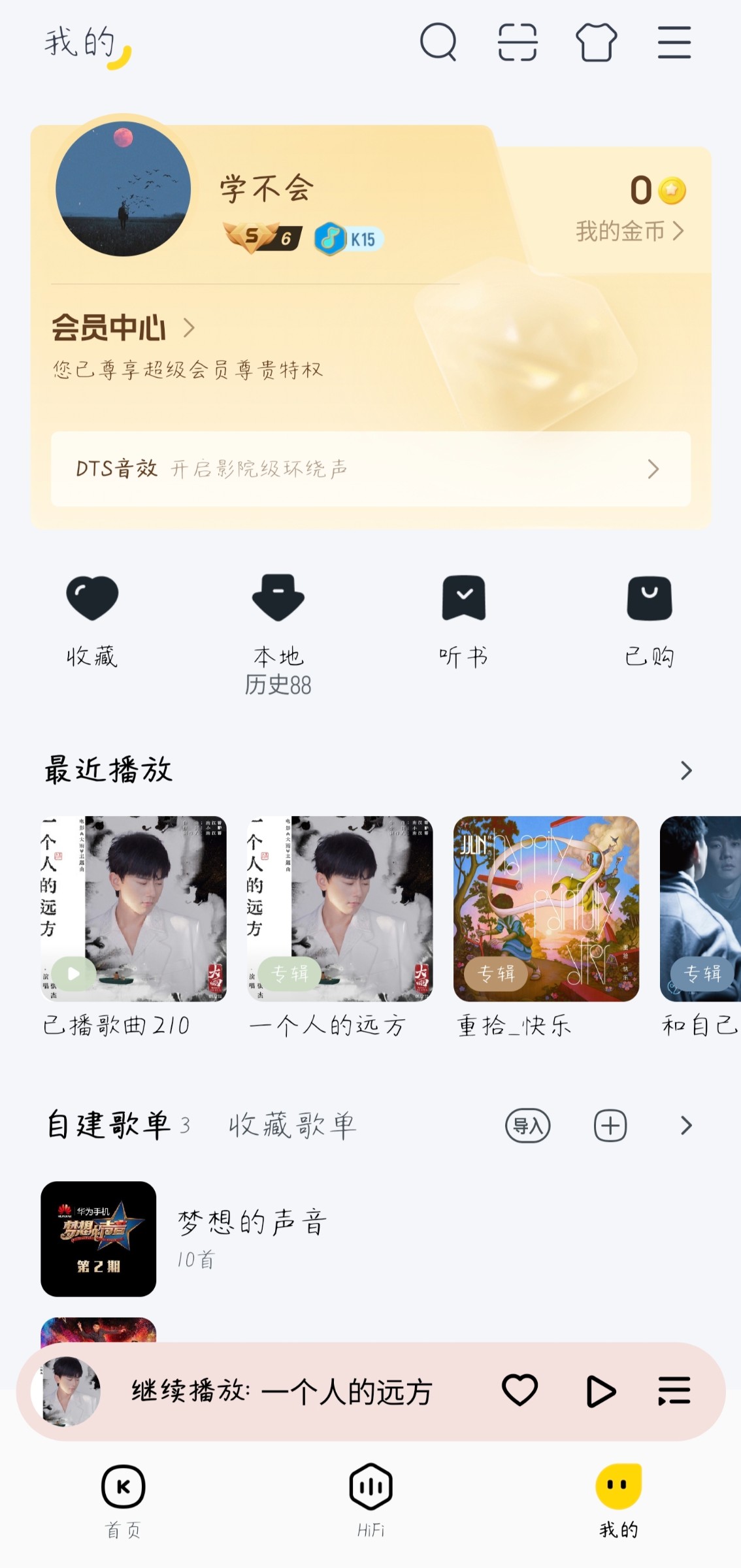
Task: Like the song in mini player
Action: pyautogui.click(x=519, y=1391)
